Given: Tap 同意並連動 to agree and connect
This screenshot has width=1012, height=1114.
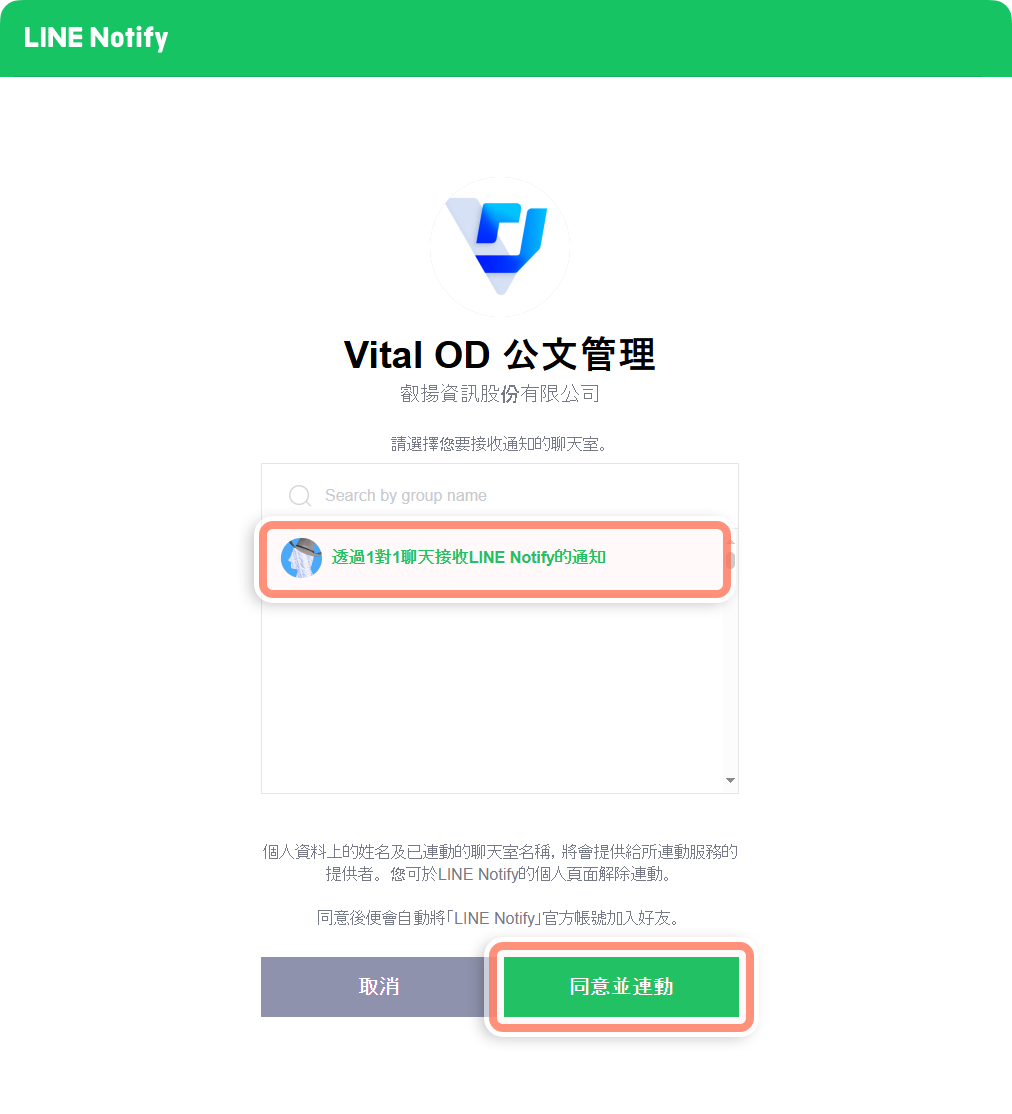Looking at the screenshot, I should 621,987.
